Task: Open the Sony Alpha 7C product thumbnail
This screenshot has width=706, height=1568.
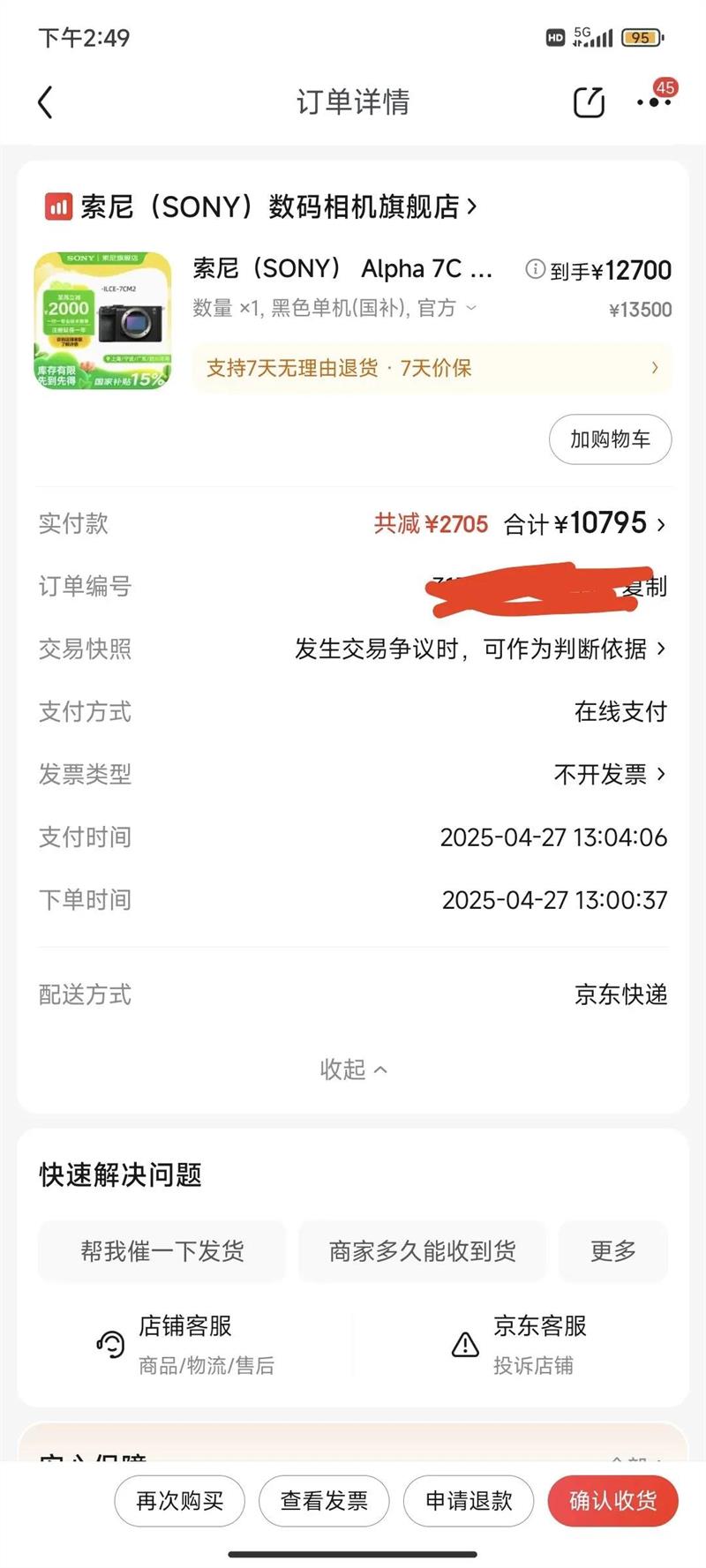Action: coord(103,321)
